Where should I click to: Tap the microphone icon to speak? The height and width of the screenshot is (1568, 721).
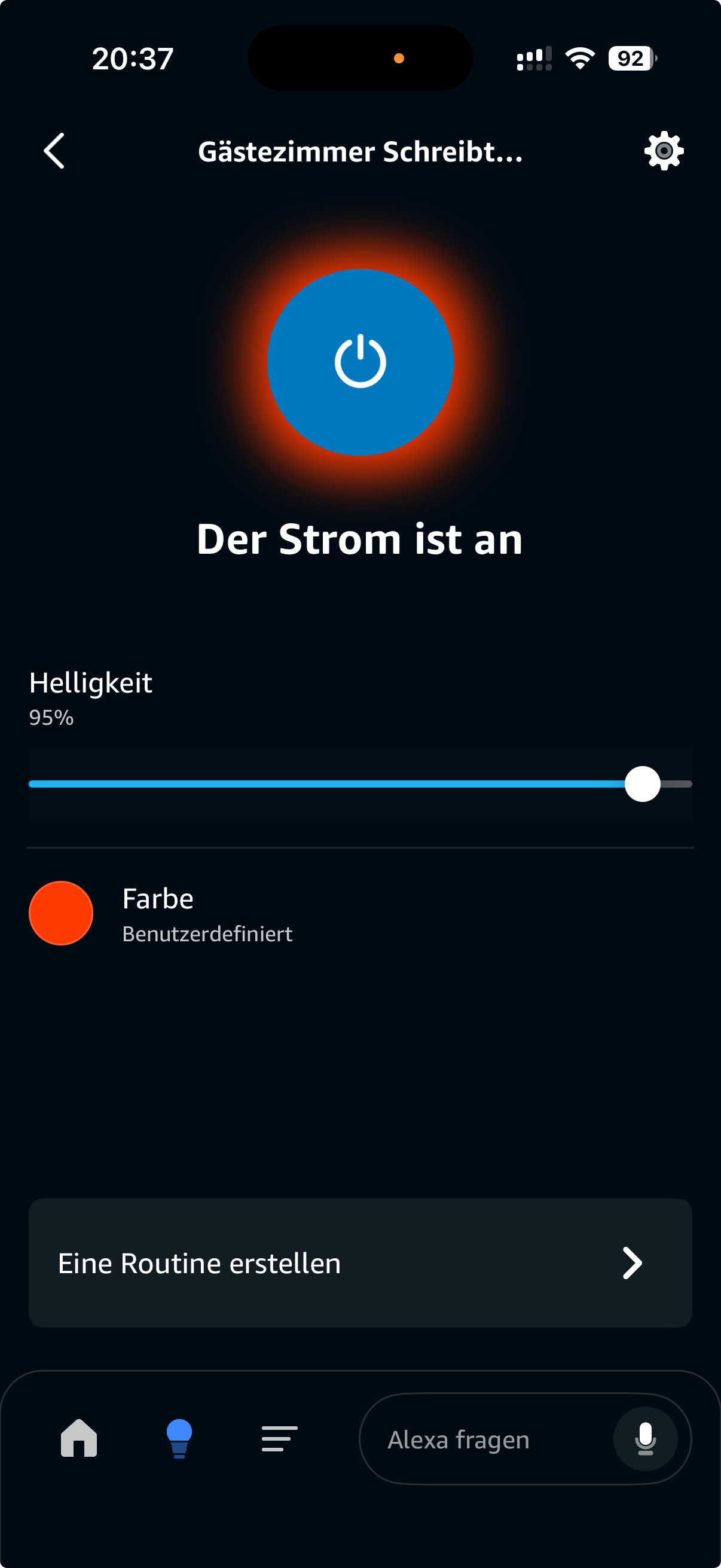(645, 1439)
